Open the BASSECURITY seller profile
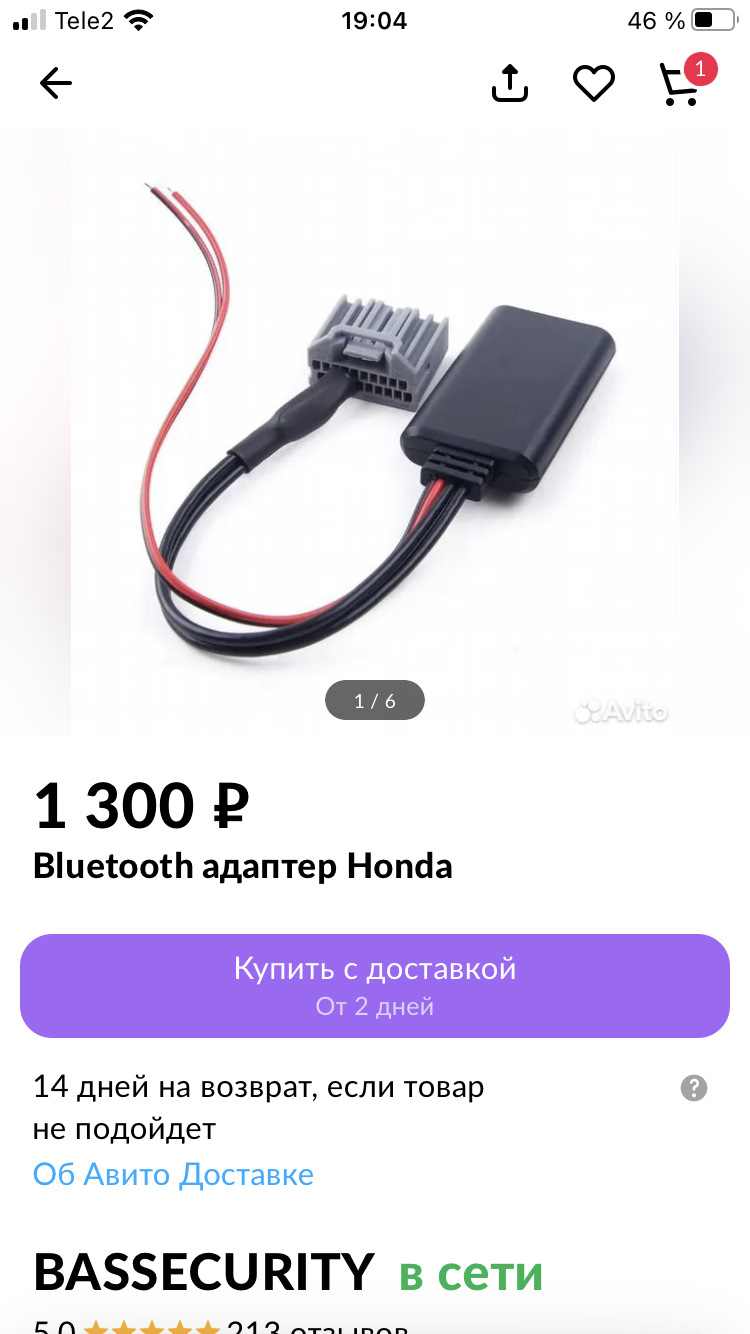 204,1273
